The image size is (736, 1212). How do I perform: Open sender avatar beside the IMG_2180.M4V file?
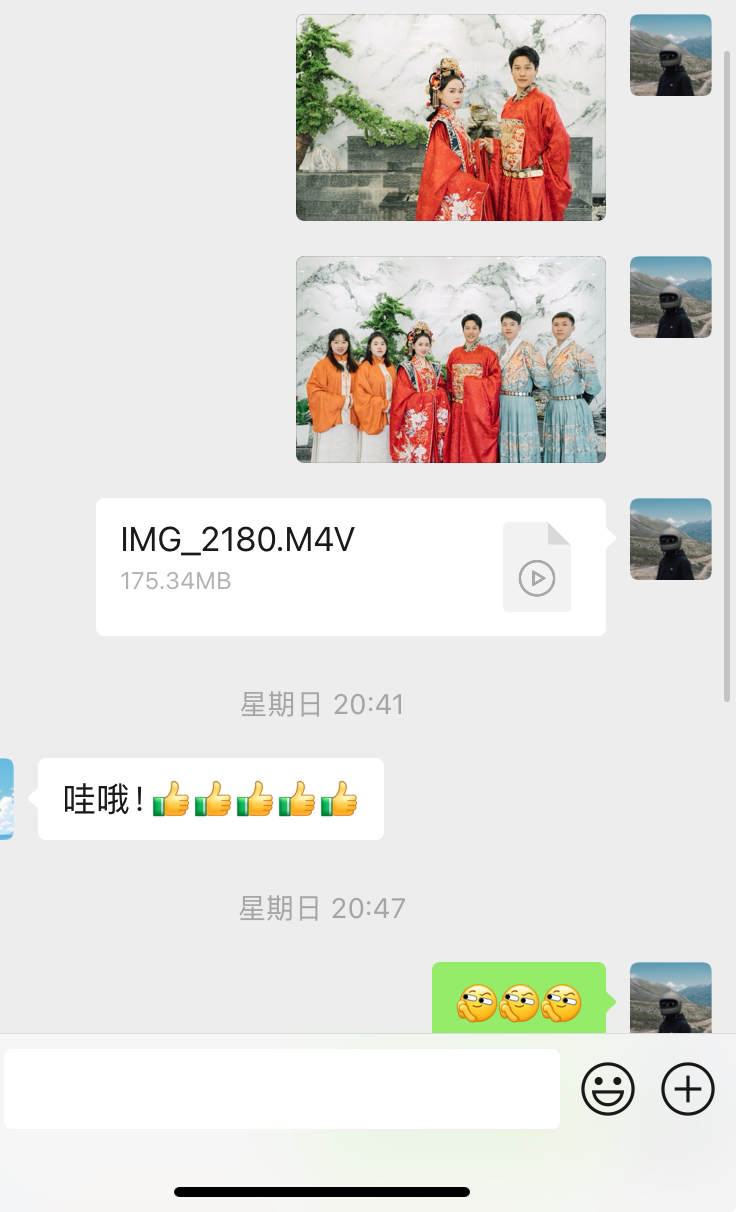(x=670, y=539)
